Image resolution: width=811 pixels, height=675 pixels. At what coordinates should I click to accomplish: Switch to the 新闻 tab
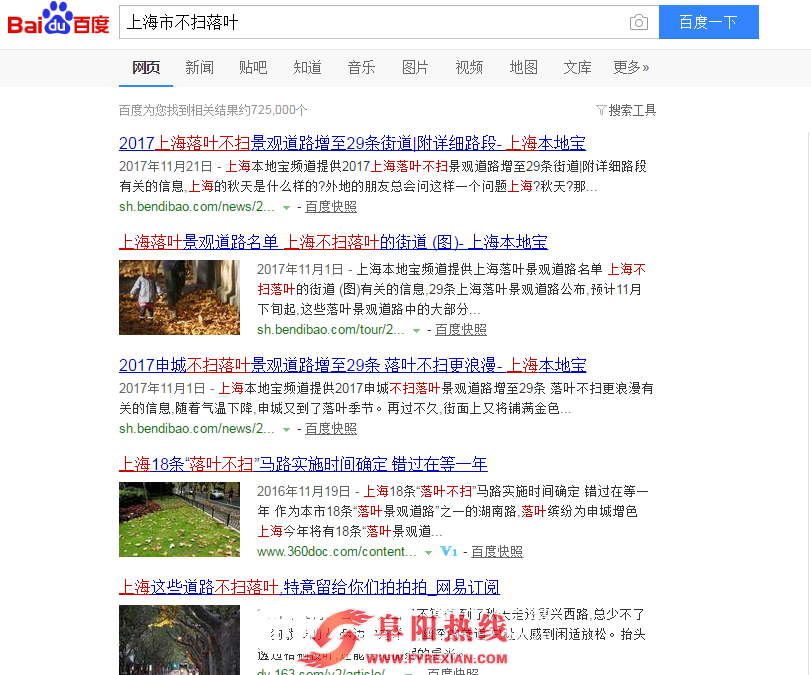[199, 67]
